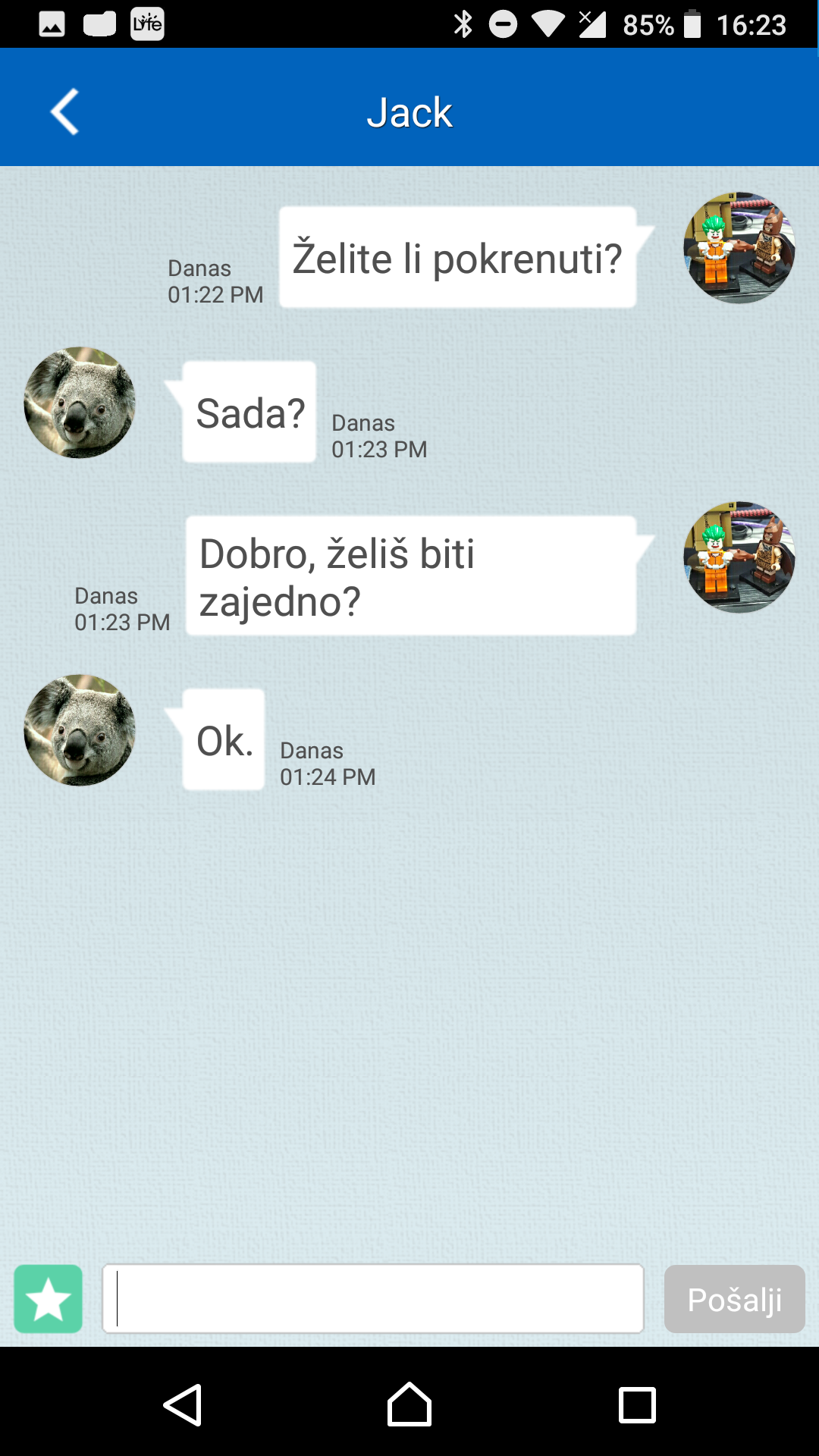Go back from the Jack chat
Viewport: 819px width, 1456px height.
click(x=64, y=112)
